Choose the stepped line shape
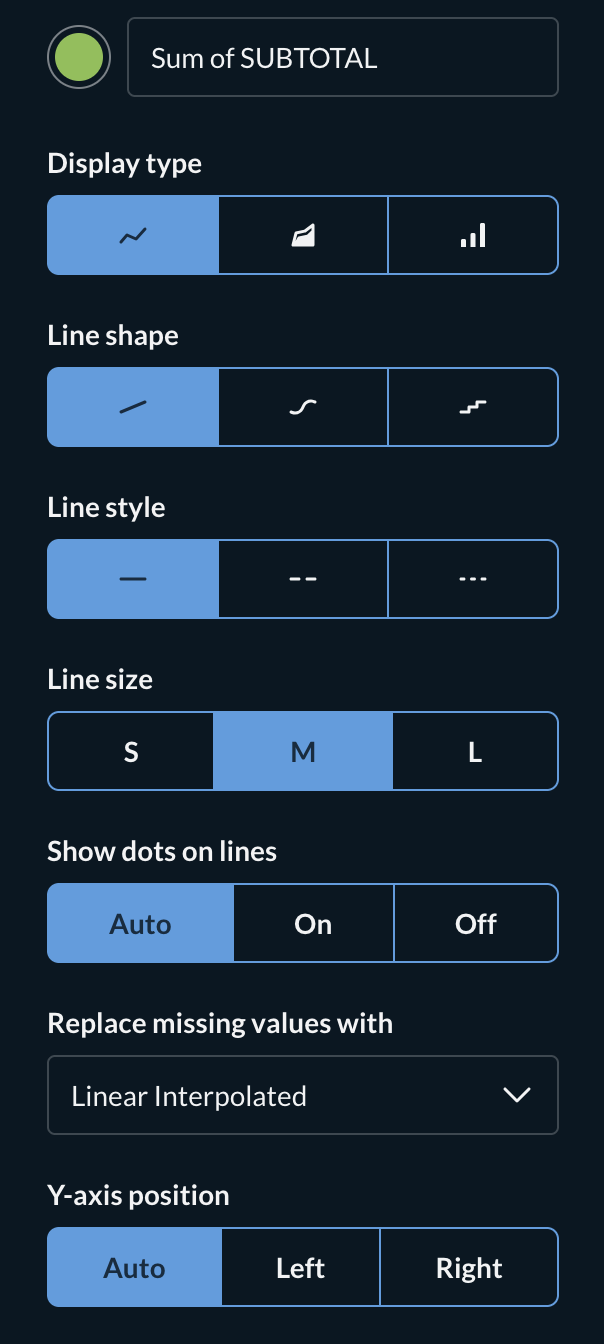Image resolution: width=604 pixels, height=1344 pixels. tap(473, 407)
